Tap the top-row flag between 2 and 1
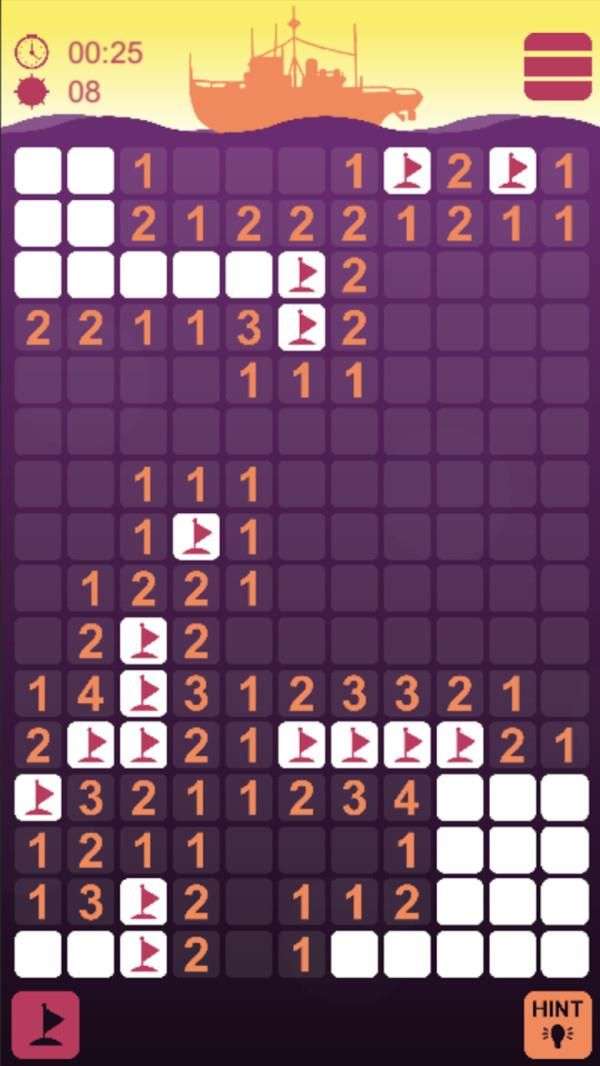600x1066 pixels. pyautogui.click(x=512, y=171)
